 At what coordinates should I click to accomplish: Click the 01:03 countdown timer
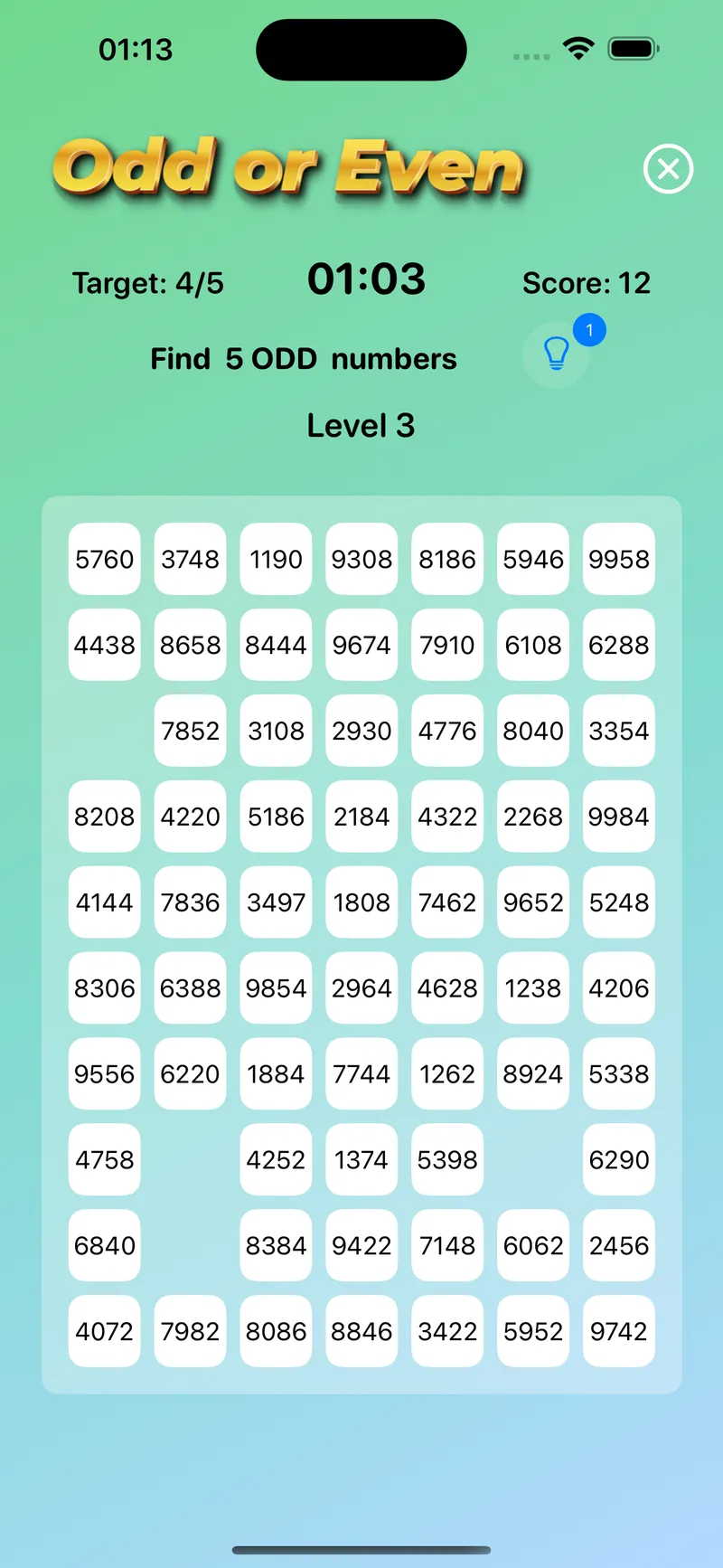pos(365,279)
